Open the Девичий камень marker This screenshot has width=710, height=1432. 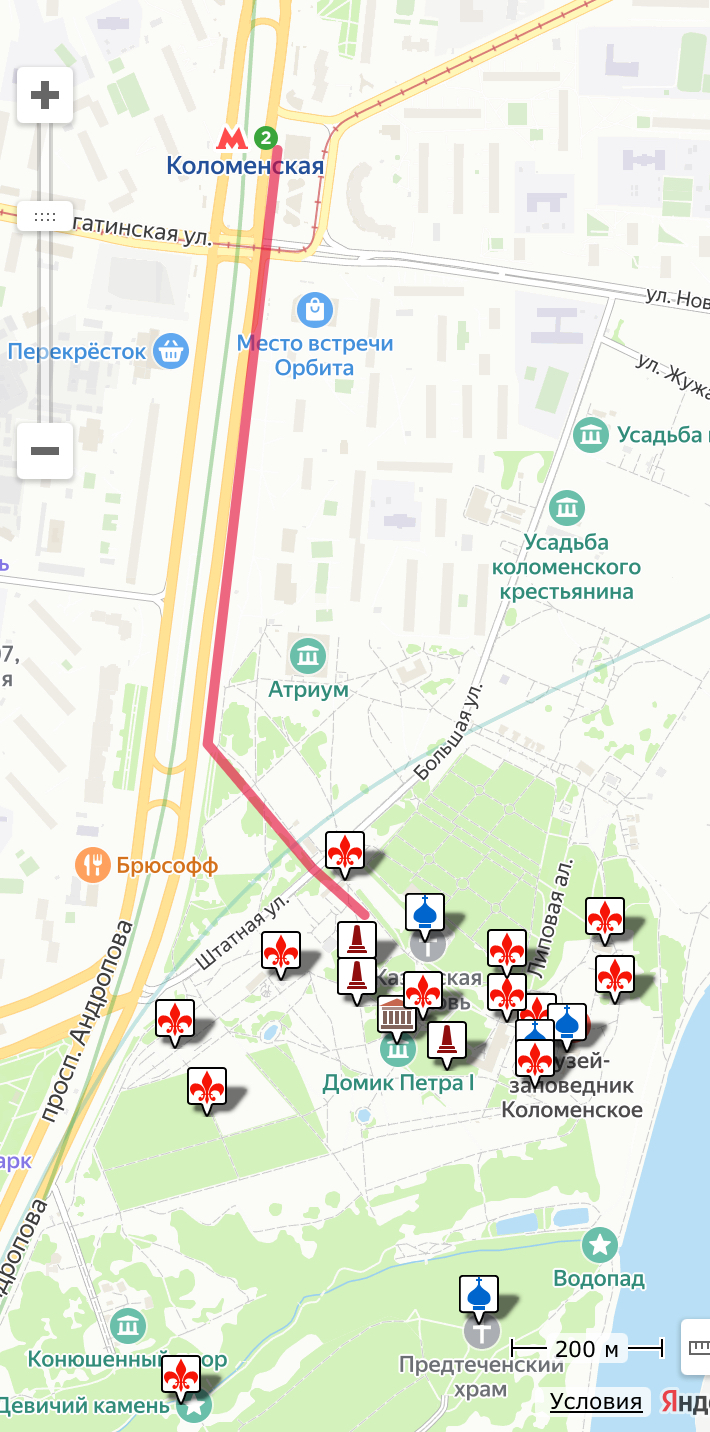[194, 1406]
